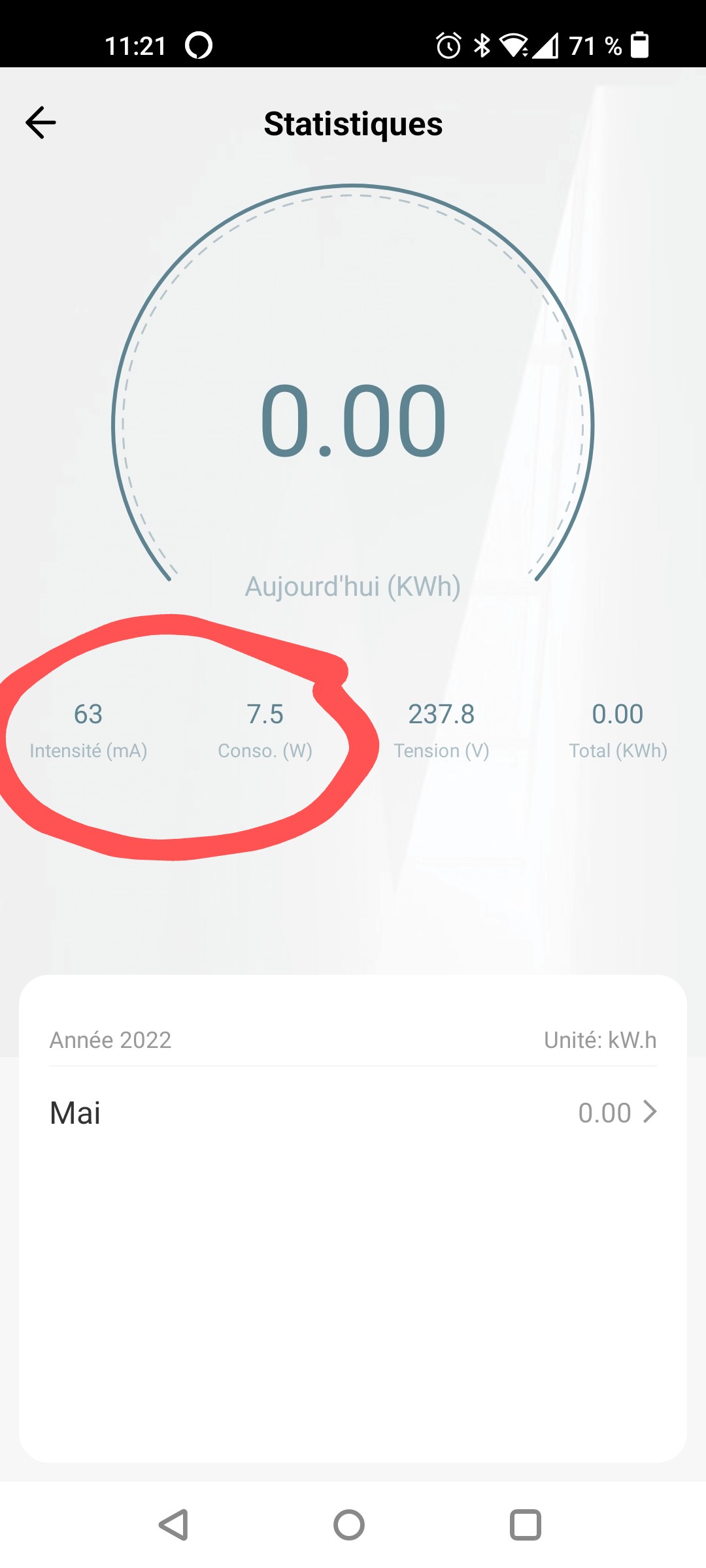This screenshot has height=1568, width=706.
Task: Open the recent apps overview
Action: coord(525,1525)
